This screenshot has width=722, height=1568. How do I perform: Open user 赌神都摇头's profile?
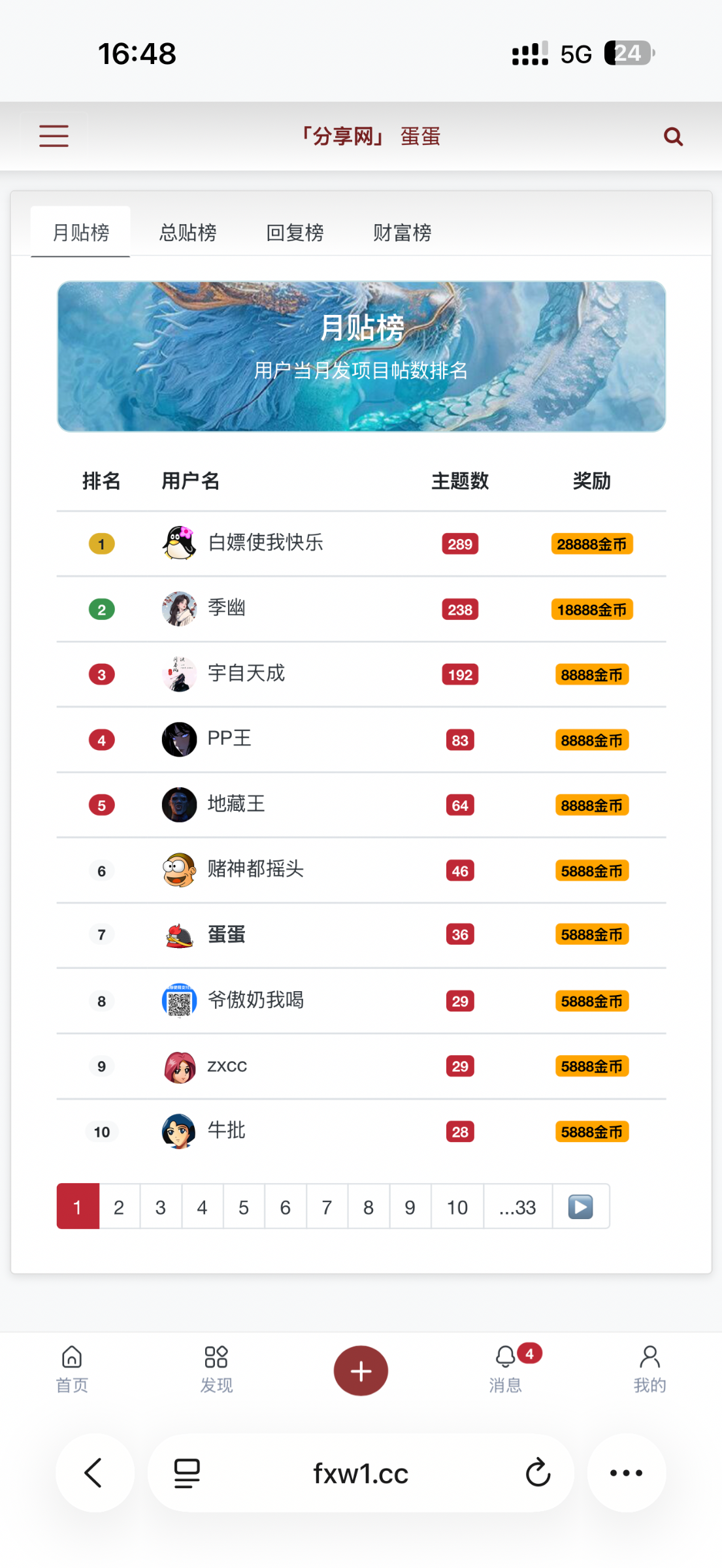point(255,870)
